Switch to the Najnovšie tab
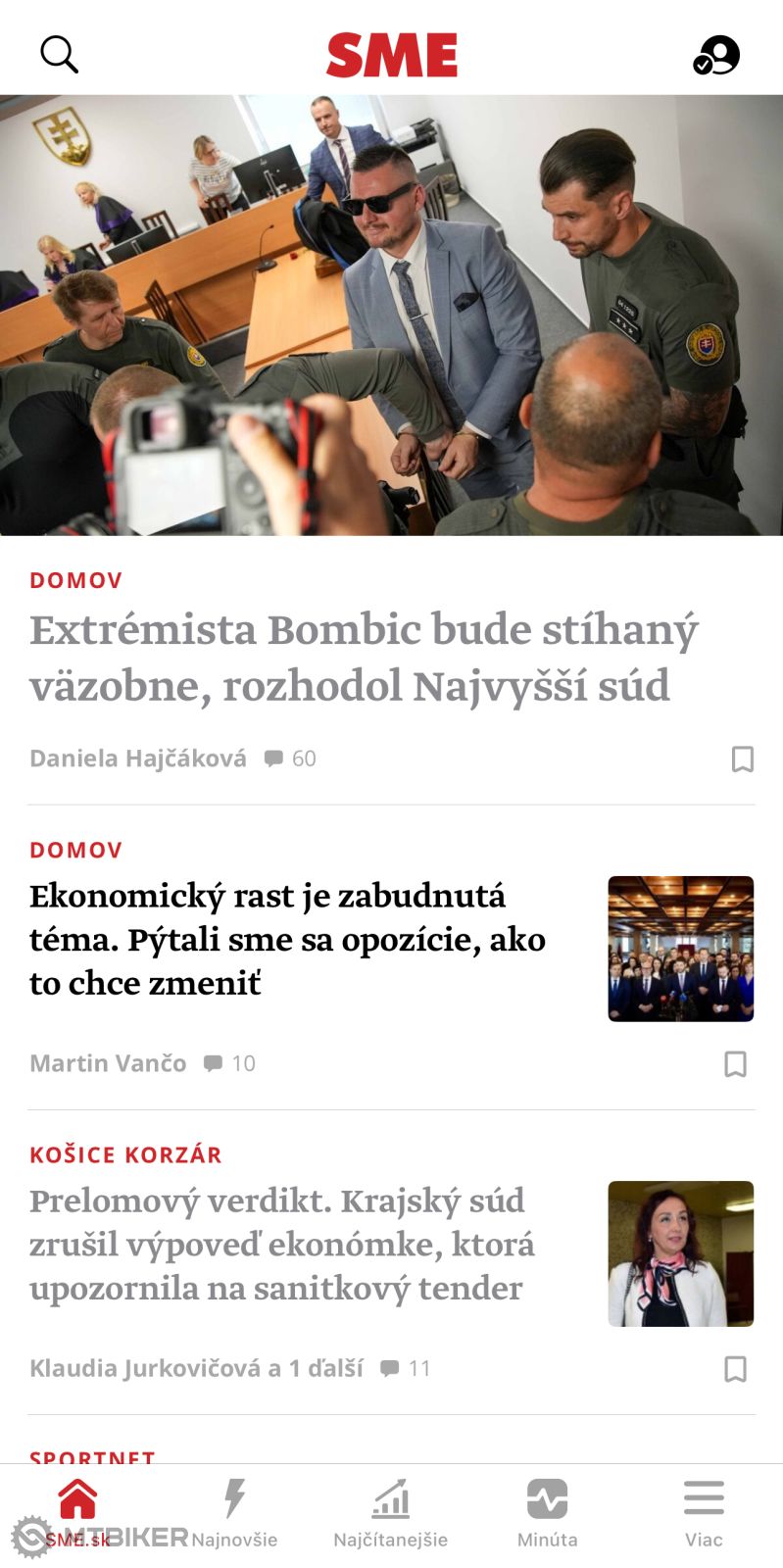 pyautogui.click(x=234, y=1514)
